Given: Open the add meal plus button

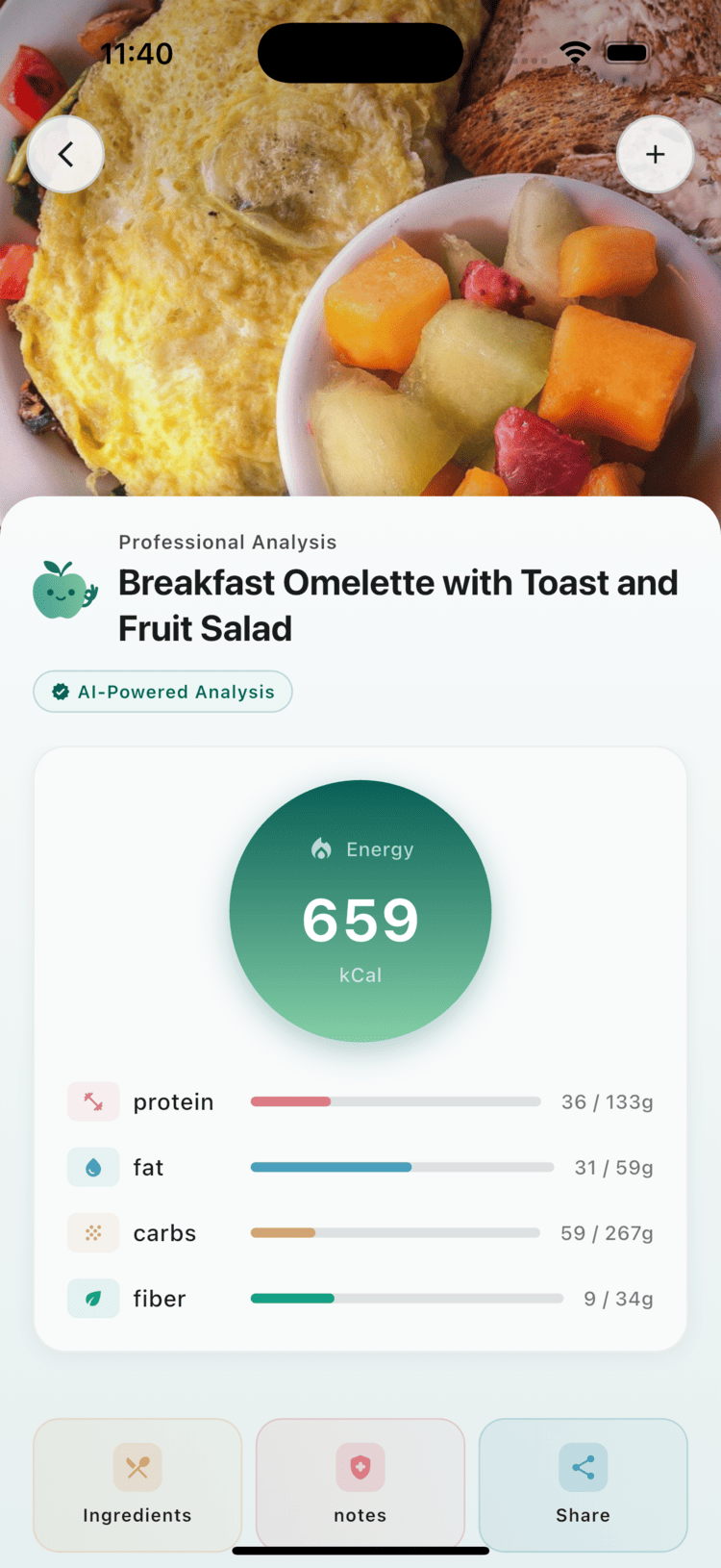Looking at the screenshot, I should pyautogui.click(x=655, y=154).
